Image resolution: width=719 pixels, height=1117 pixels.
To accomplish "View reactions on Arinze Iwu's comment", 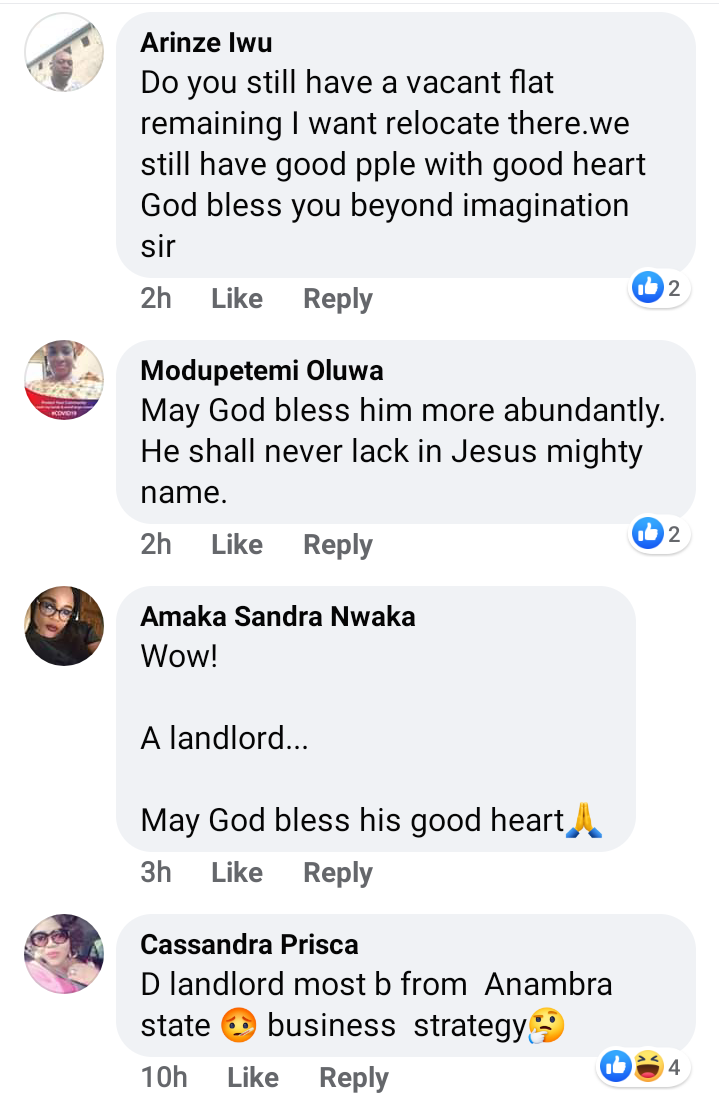I will [x=659, y=289].
